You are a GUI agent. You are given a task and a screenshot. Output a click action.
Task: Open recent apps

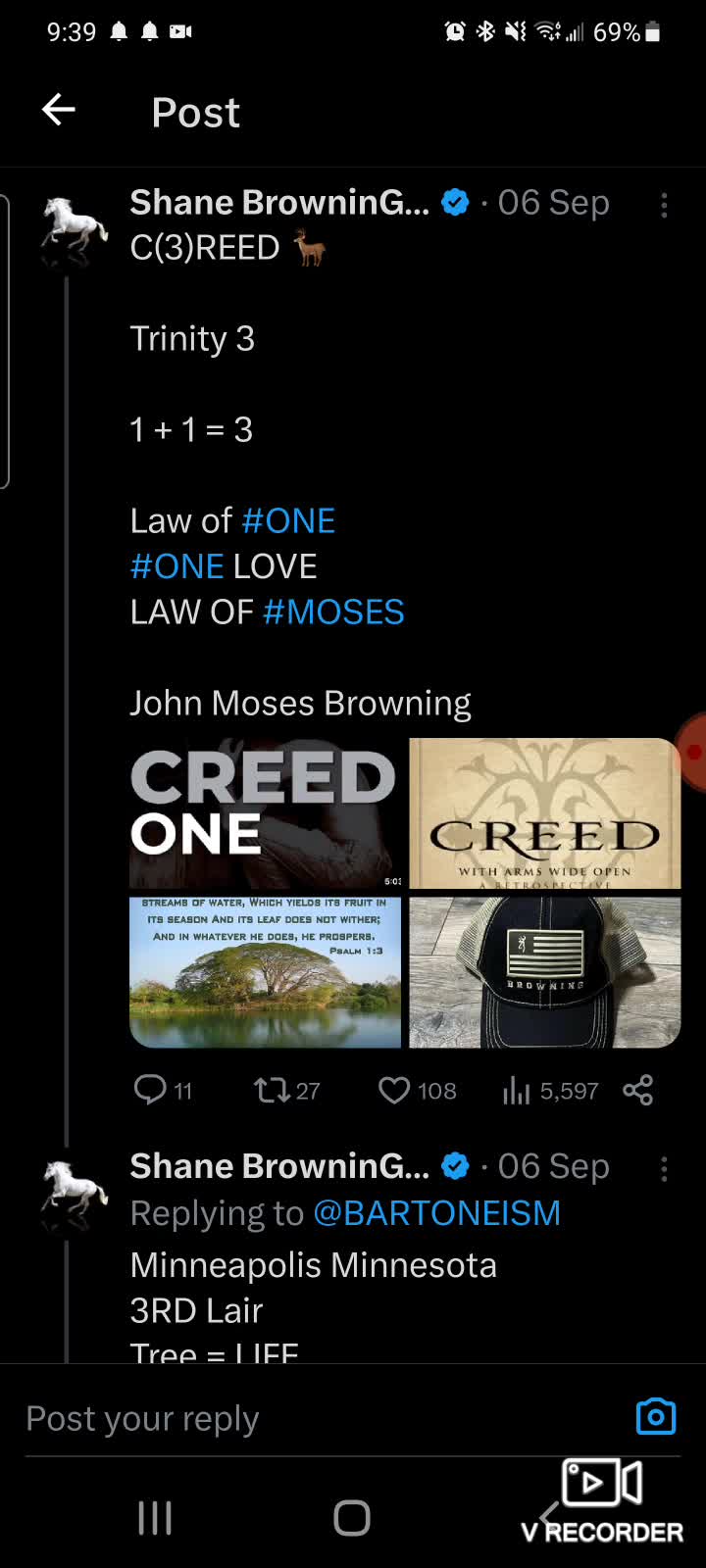[x=155, y=1518]
